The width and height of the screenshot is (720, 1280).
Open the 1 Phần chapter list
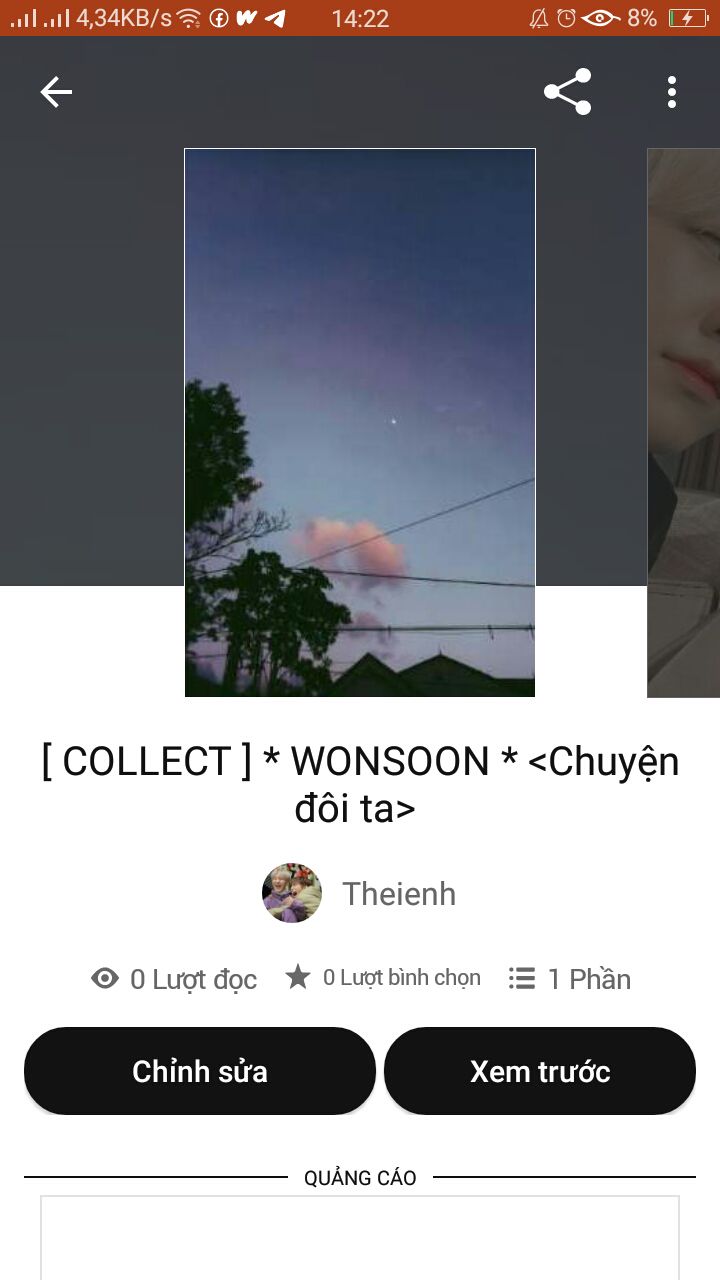(x=570, y=978)
